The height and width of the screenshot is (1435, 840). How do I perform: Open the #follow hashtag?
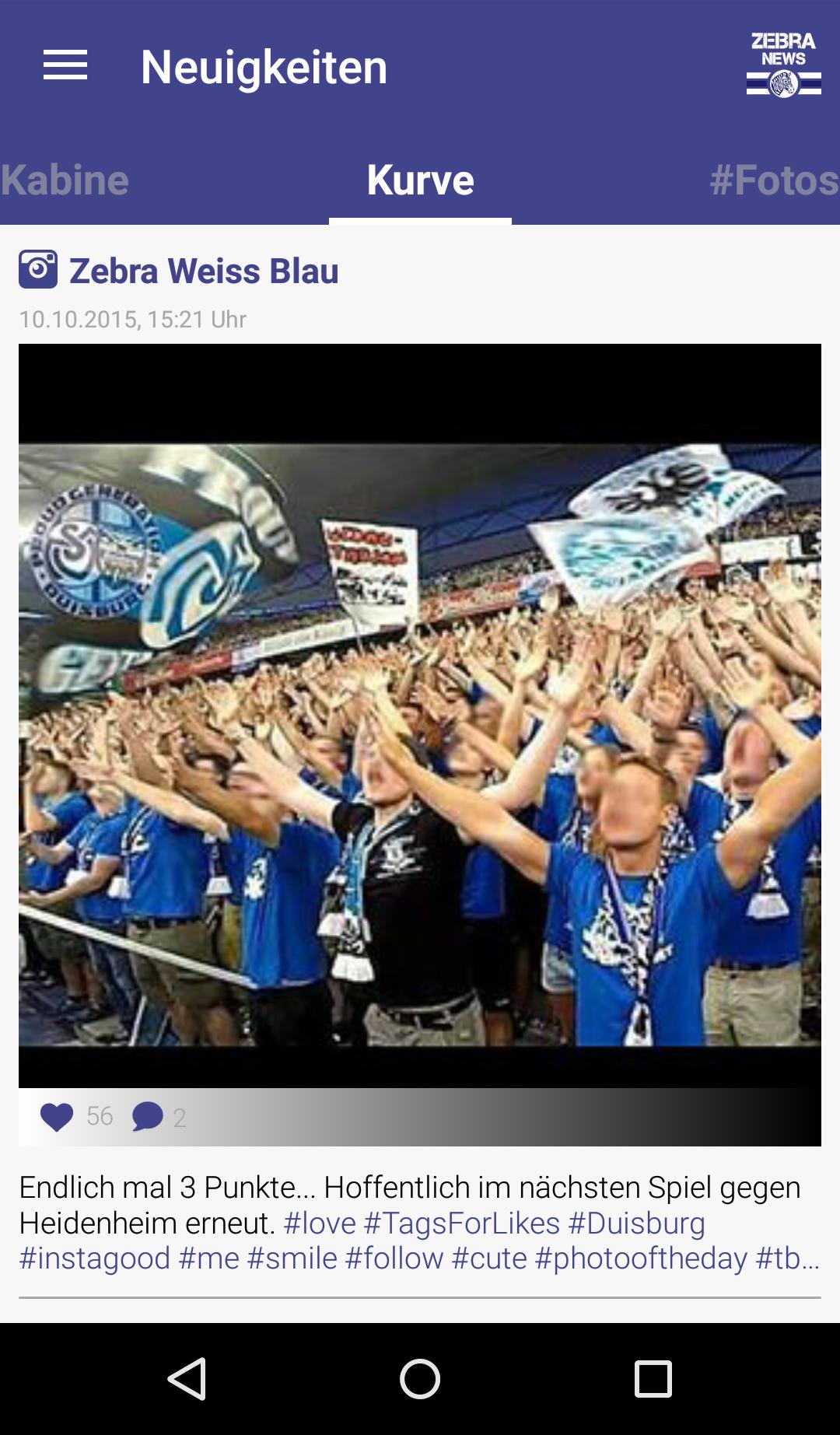[394, 1258]
